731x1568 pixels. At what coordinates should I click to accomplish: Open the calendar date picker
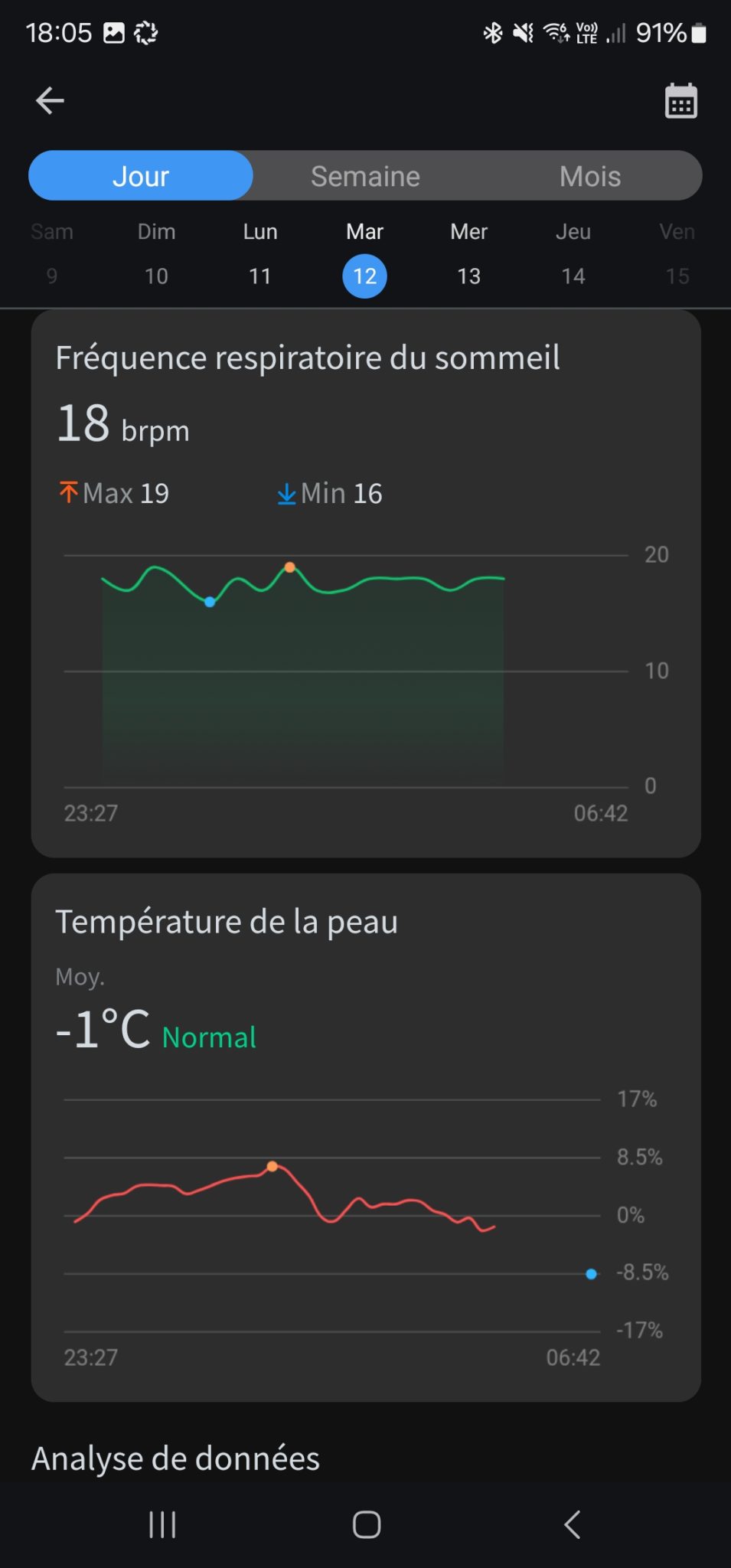pyautogui.click(x=680, y=100)
